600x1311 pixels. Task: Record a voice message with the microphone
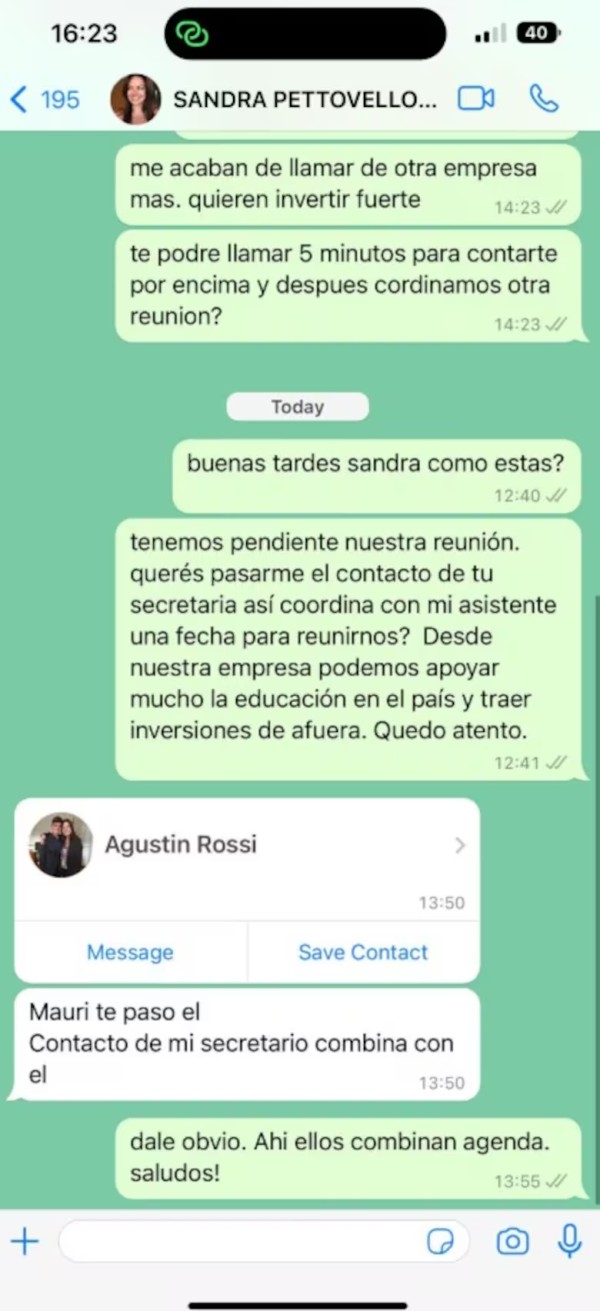(x=570, y=1241)
